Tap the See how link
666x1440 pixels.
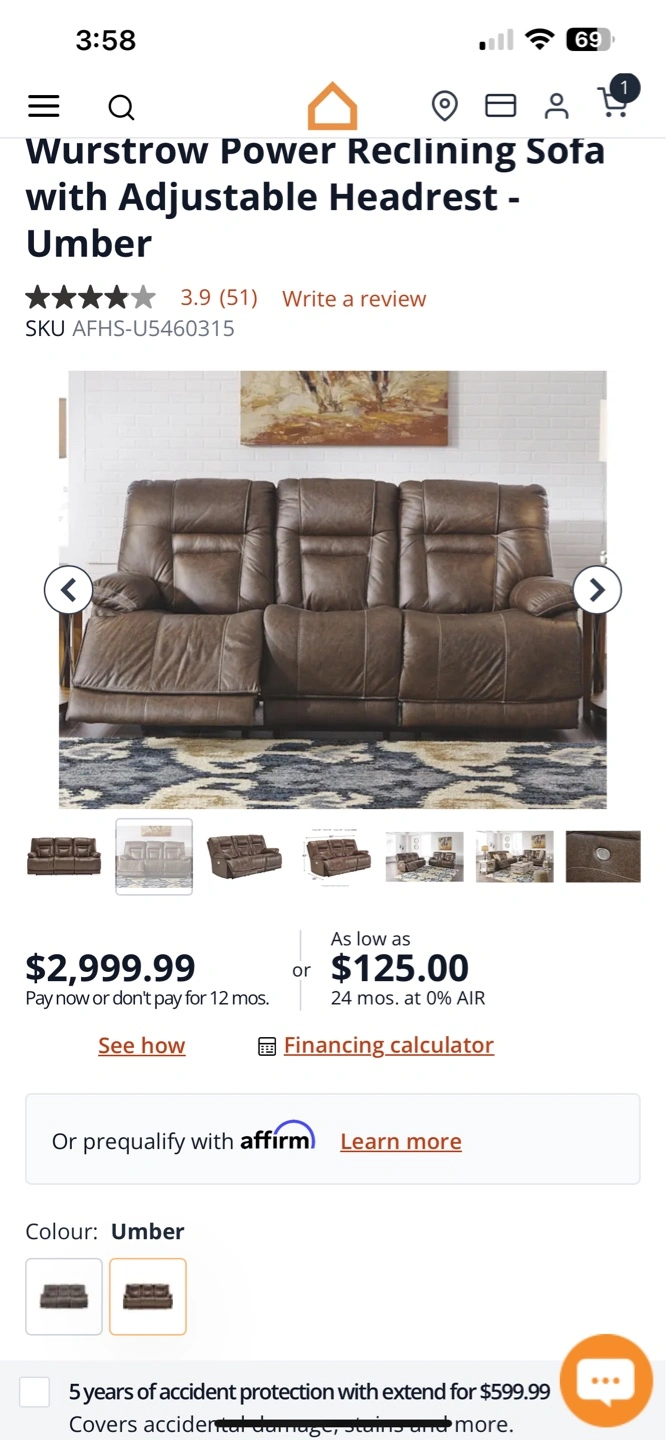(x=141, y=1046)
